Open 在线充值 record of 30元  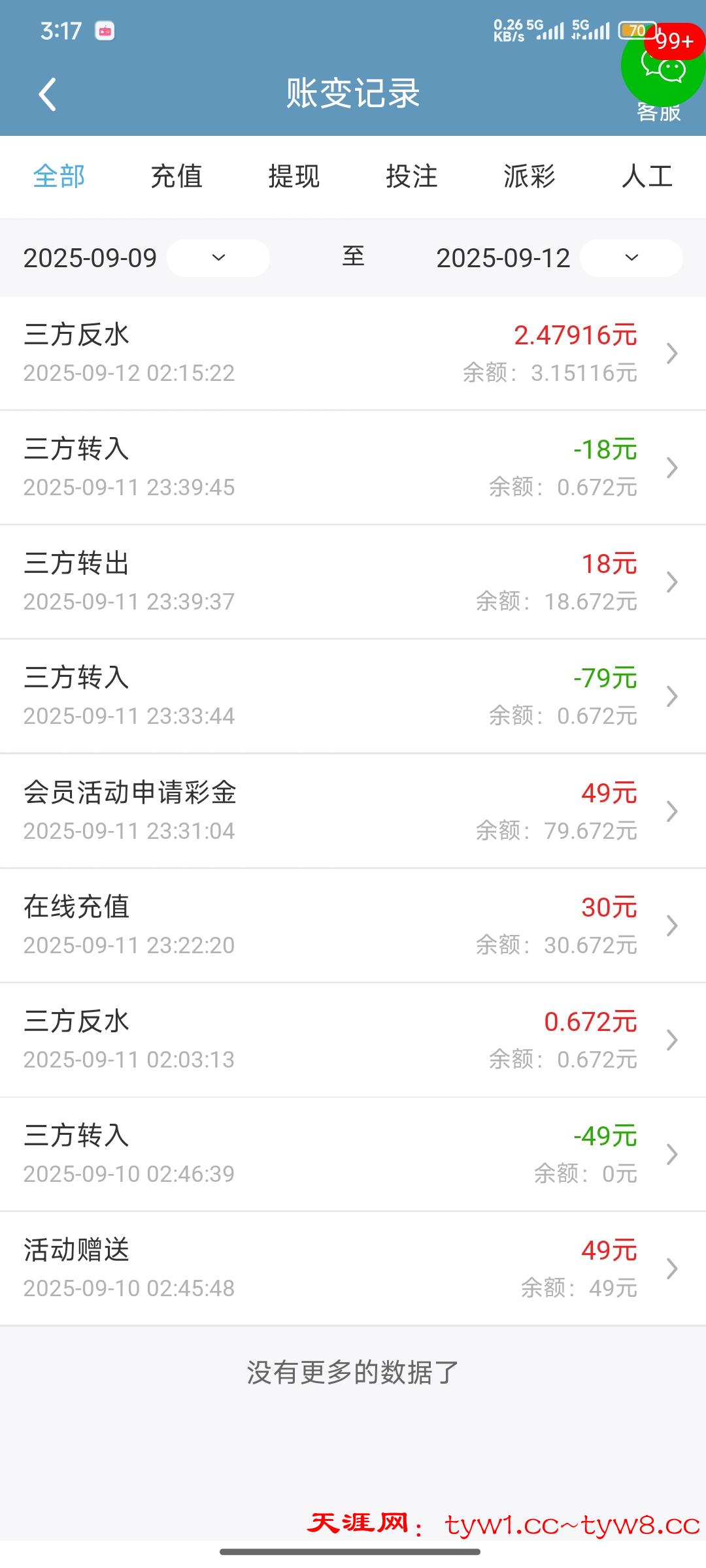click(353, 926)
